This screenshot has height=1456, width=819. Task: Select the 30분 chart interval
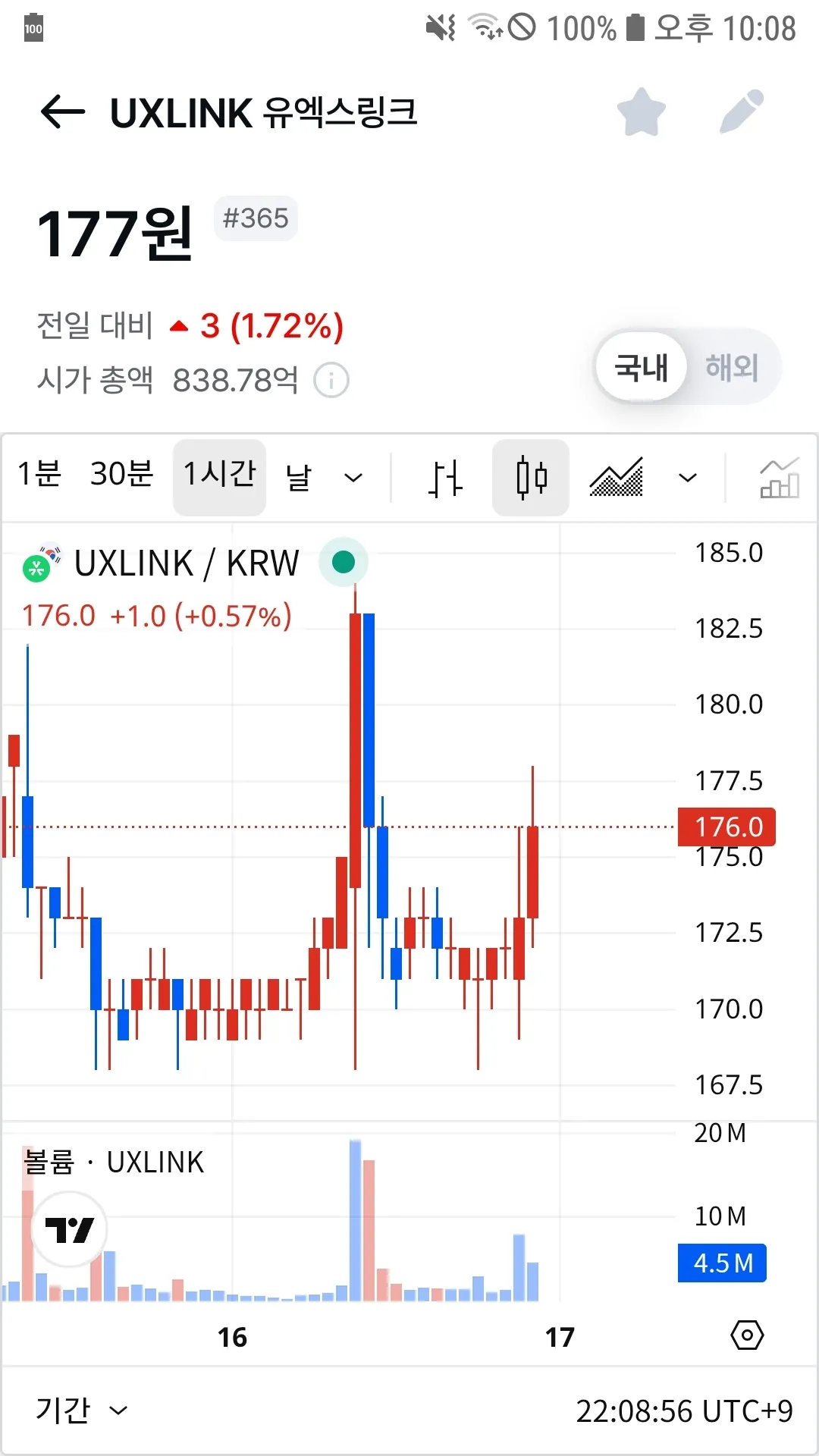pos(121,475)
